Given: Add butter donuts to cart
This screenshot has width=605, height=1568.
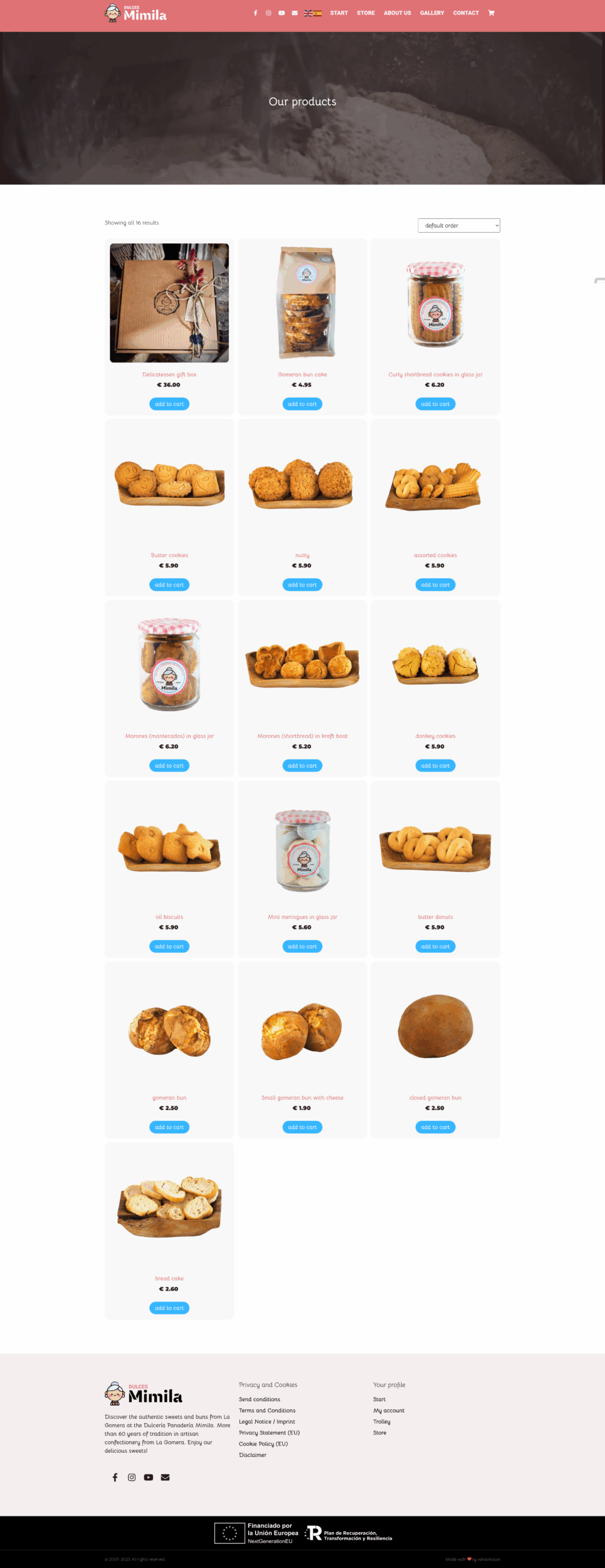Looking at the screenshot, I should (435, 946).
